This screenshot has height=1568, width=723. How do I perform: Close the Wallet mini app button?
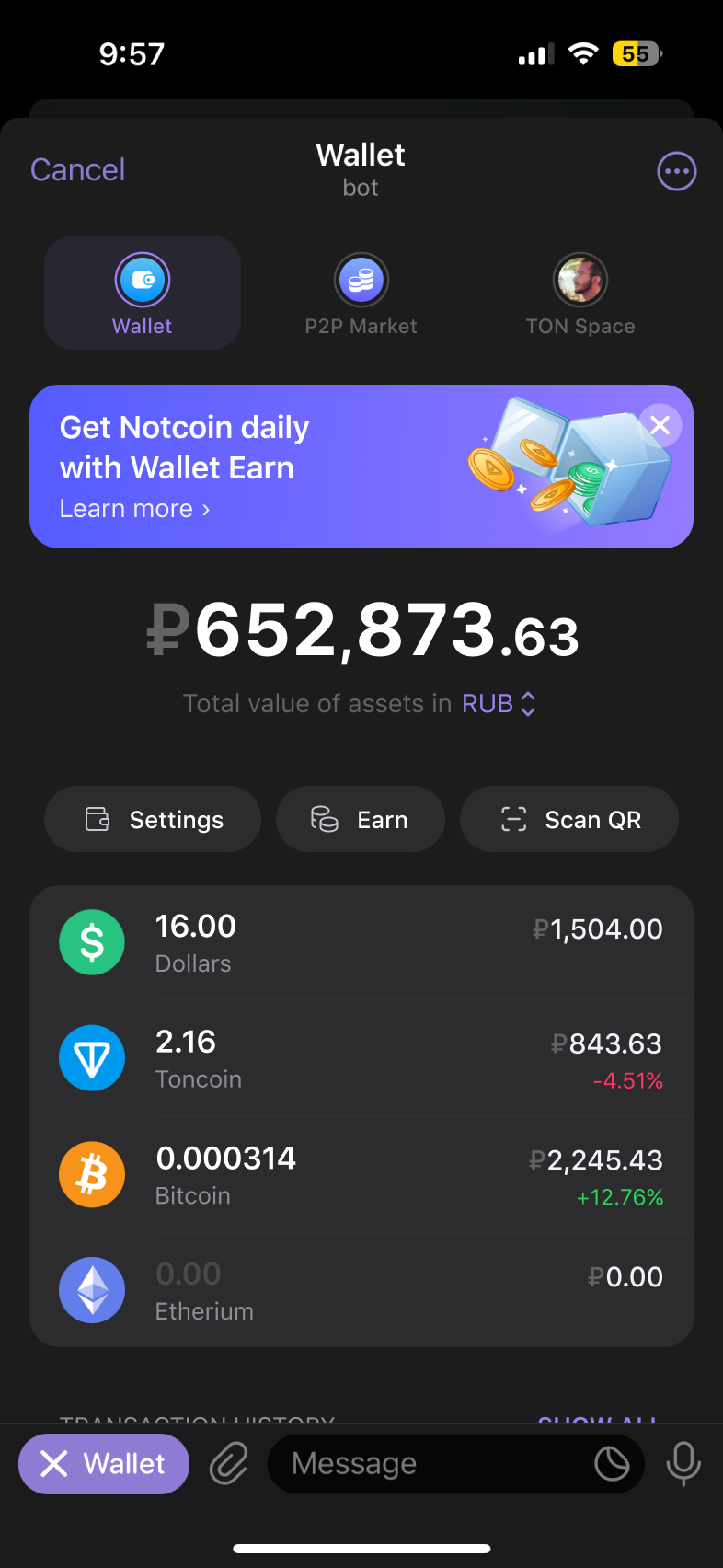click(x=104, y=1463)
